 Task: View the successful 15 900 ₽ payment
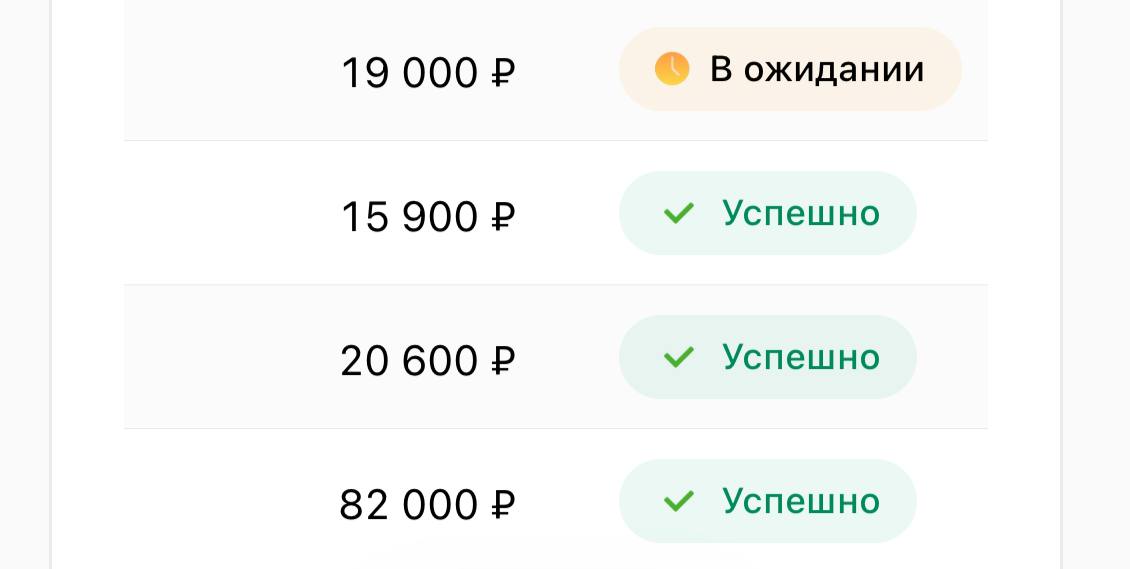(428, 216)
